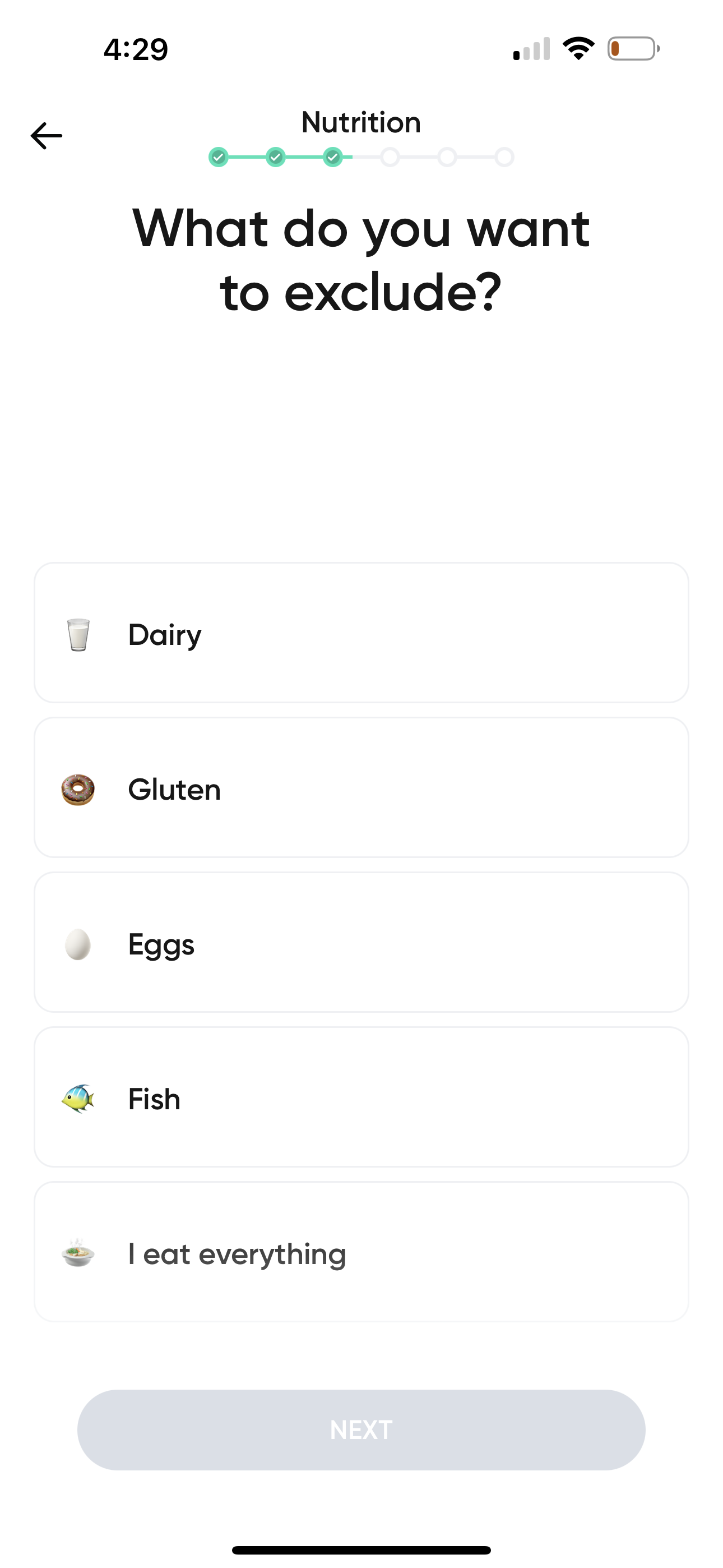Click the egg icon on the Eggs option

point(77,944)
